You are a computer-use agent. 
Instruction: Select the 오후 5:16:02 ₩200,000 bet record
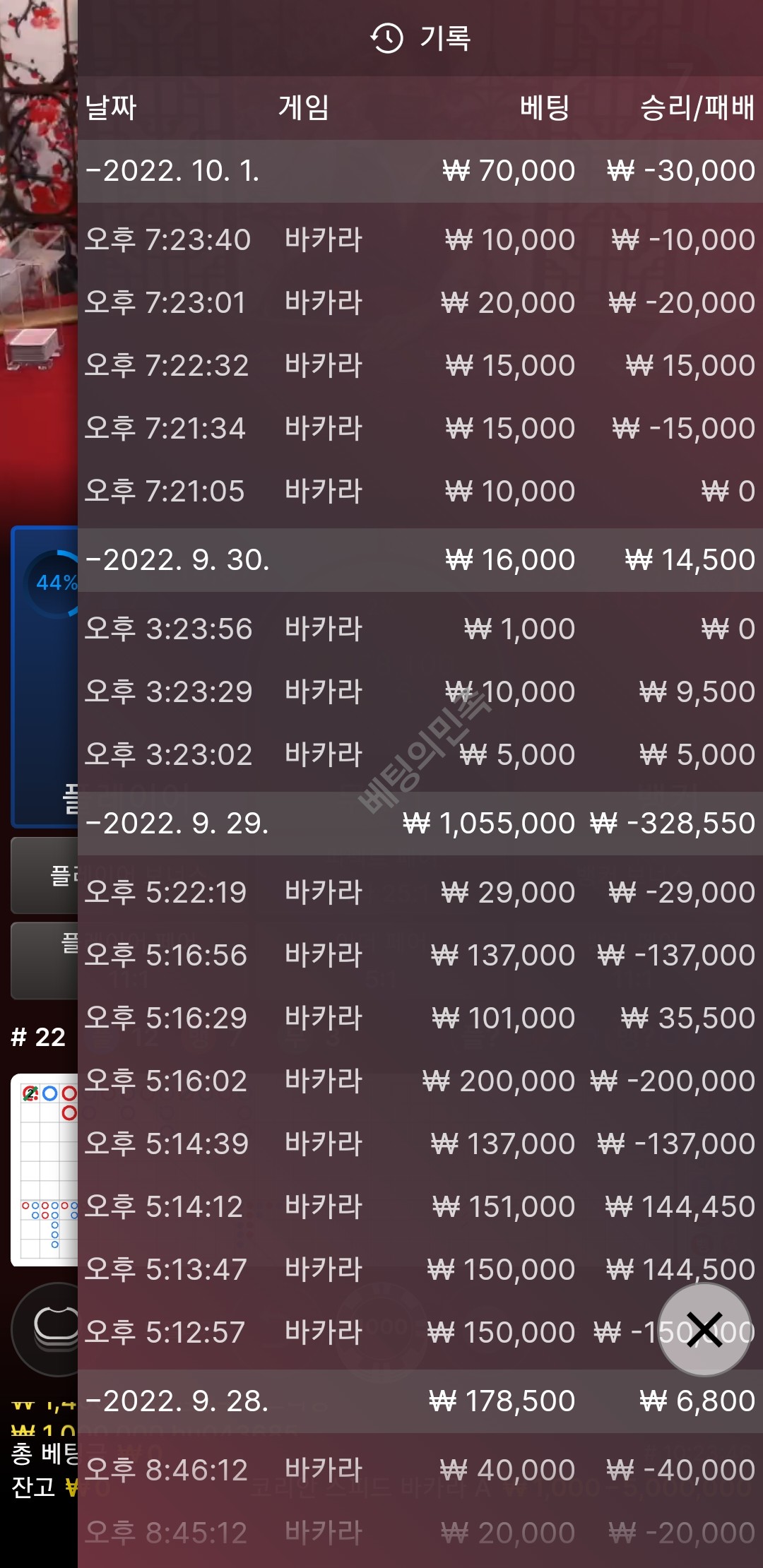[420, 1081]
